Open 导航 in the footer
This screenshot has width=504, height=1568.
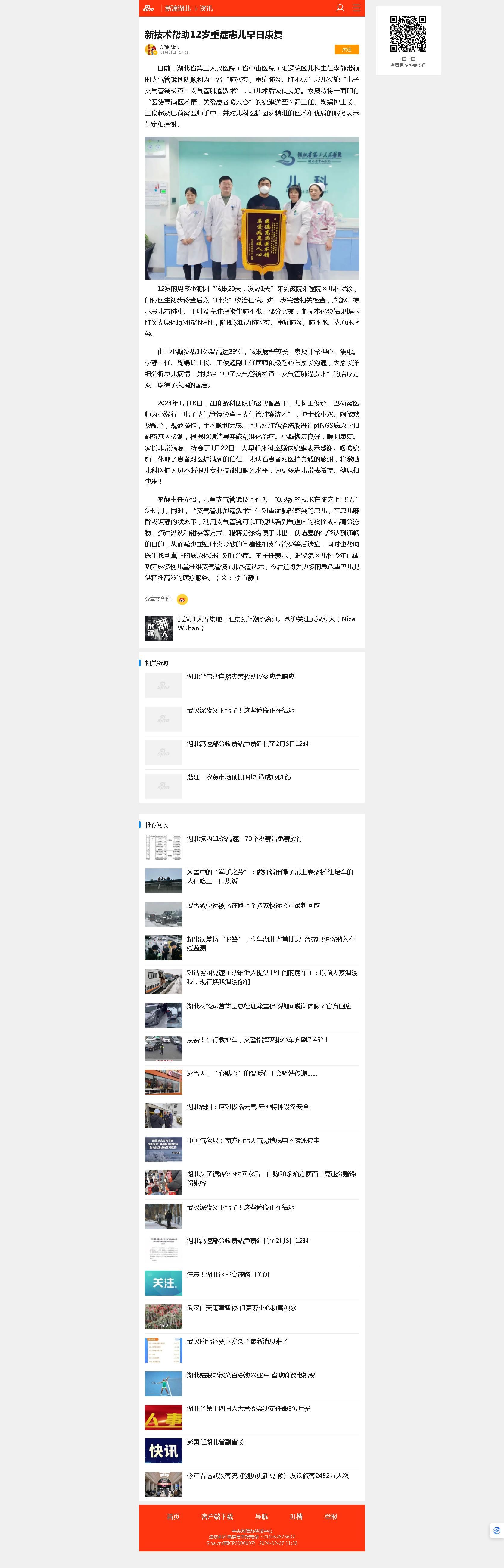click(x=261, y=1516)
